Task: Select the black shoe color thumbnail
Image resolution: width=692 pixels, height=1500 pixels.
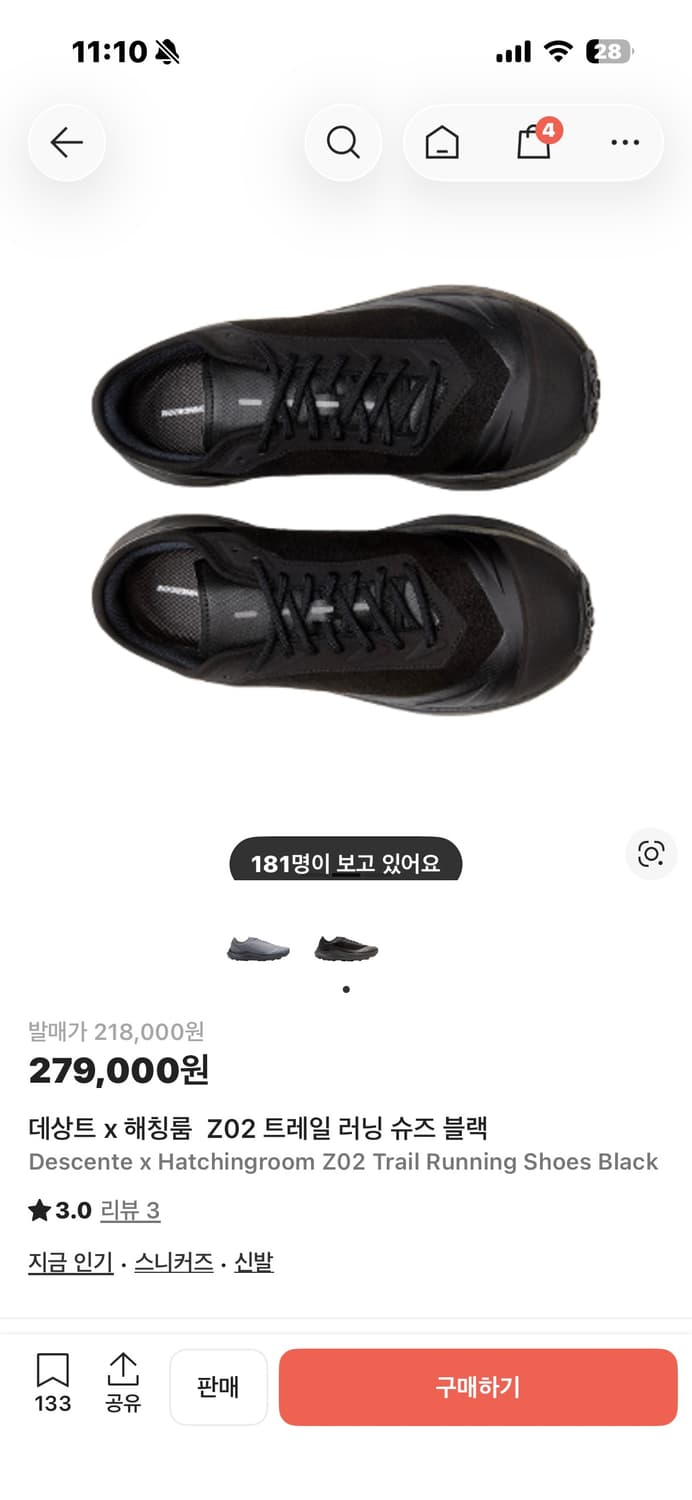Action: [346, 948]
